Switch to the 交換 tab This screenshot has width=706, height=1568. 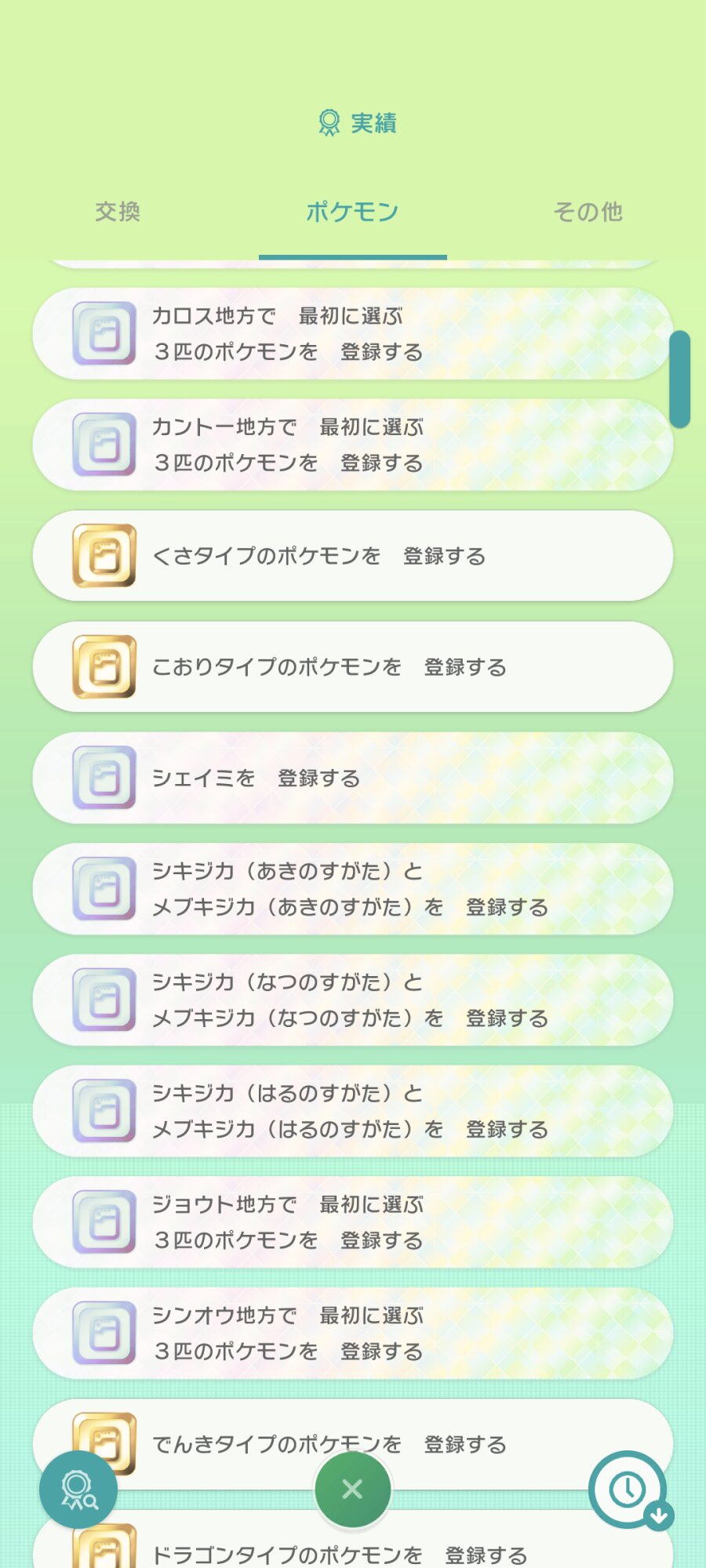[x=118, y=212]
